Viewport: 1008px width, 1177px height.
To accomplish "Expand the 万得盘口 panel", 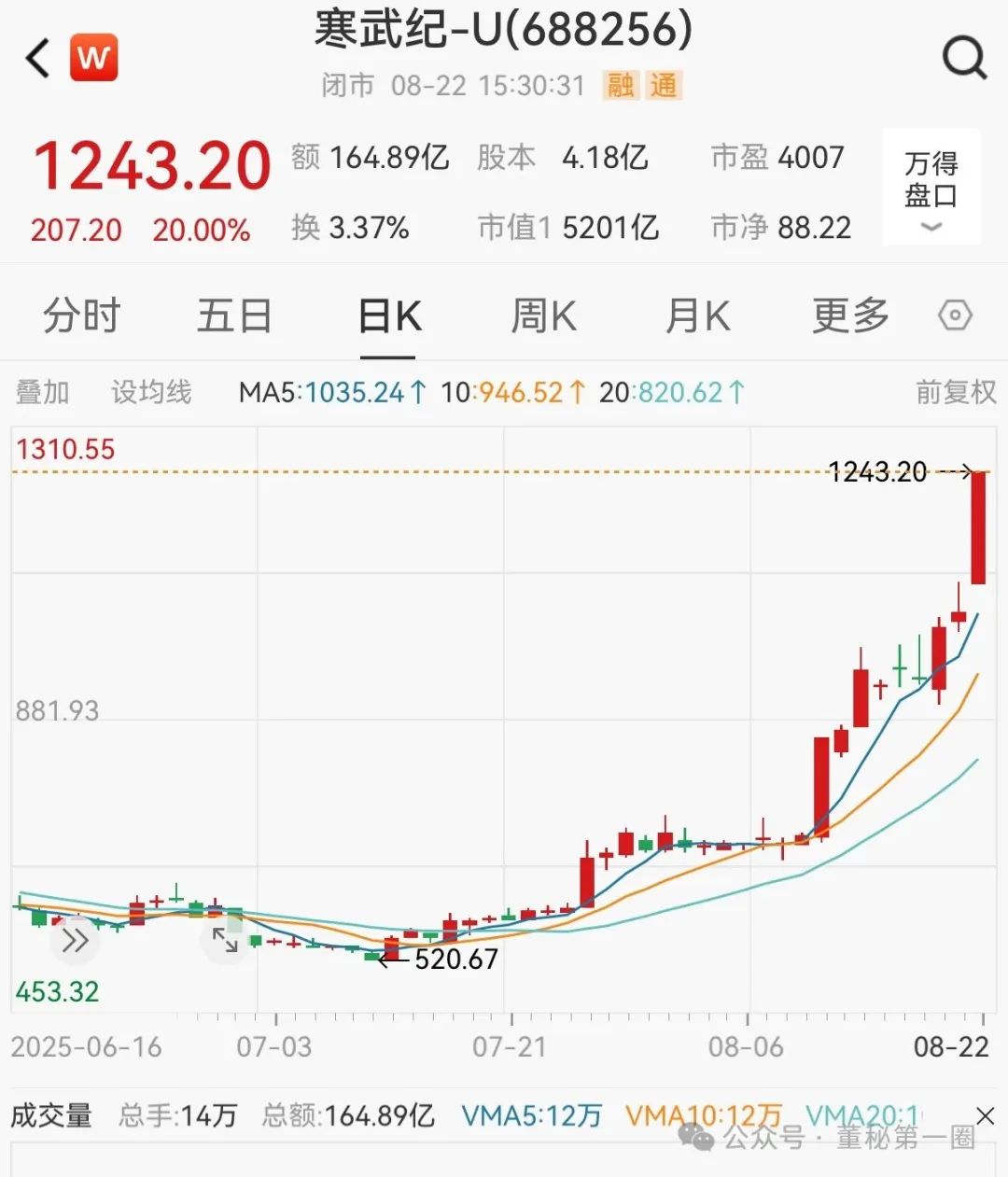I will (x=931, y=189).
